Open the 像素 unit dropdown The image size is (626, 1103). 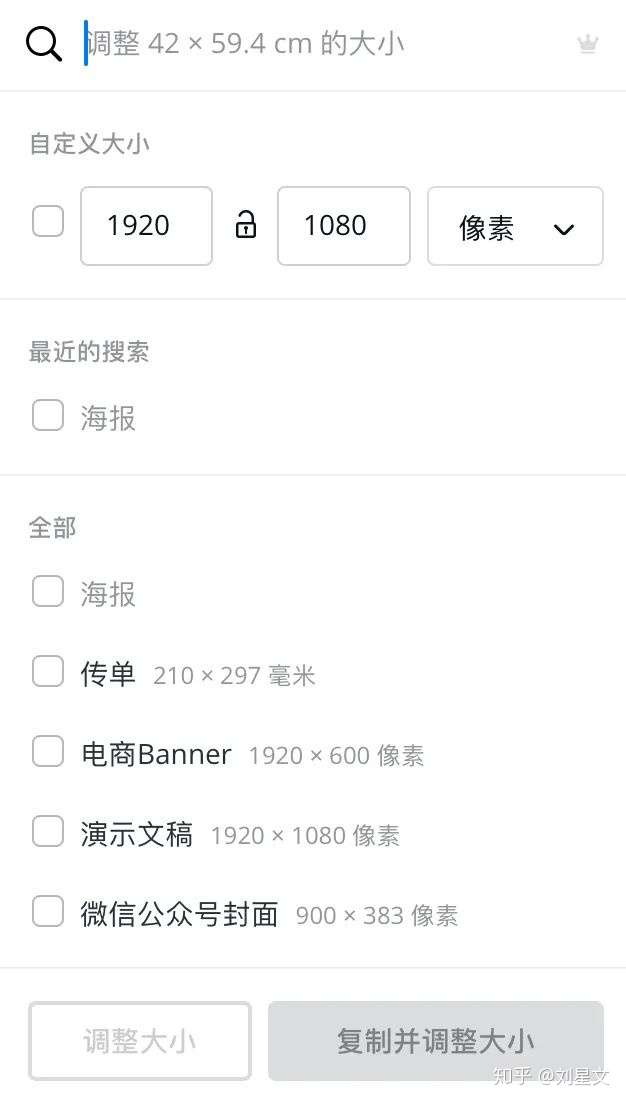(516, 226)
